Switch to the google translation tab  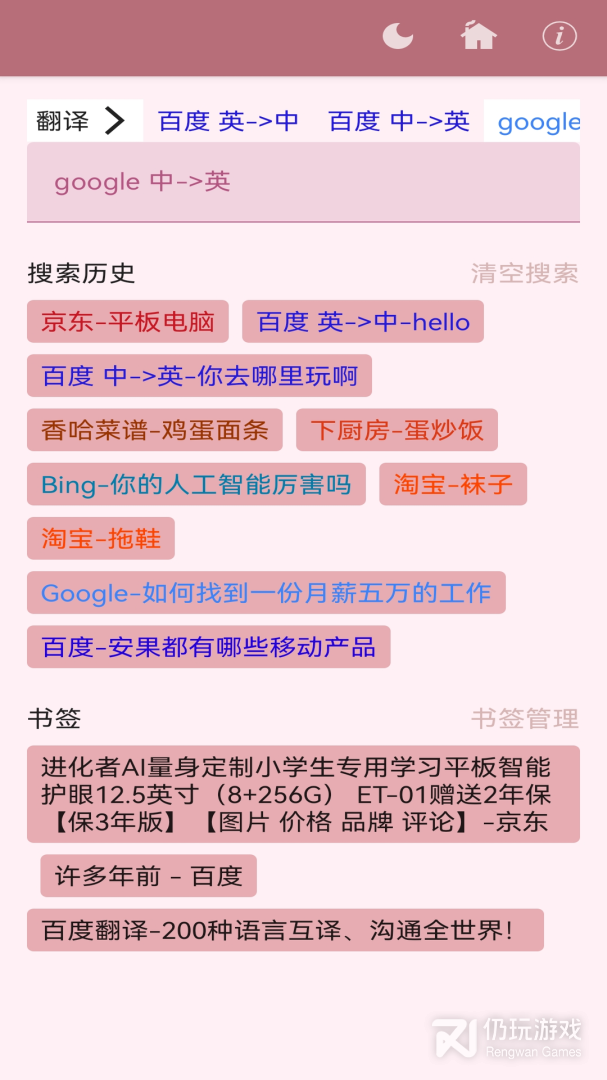[538, 122]
